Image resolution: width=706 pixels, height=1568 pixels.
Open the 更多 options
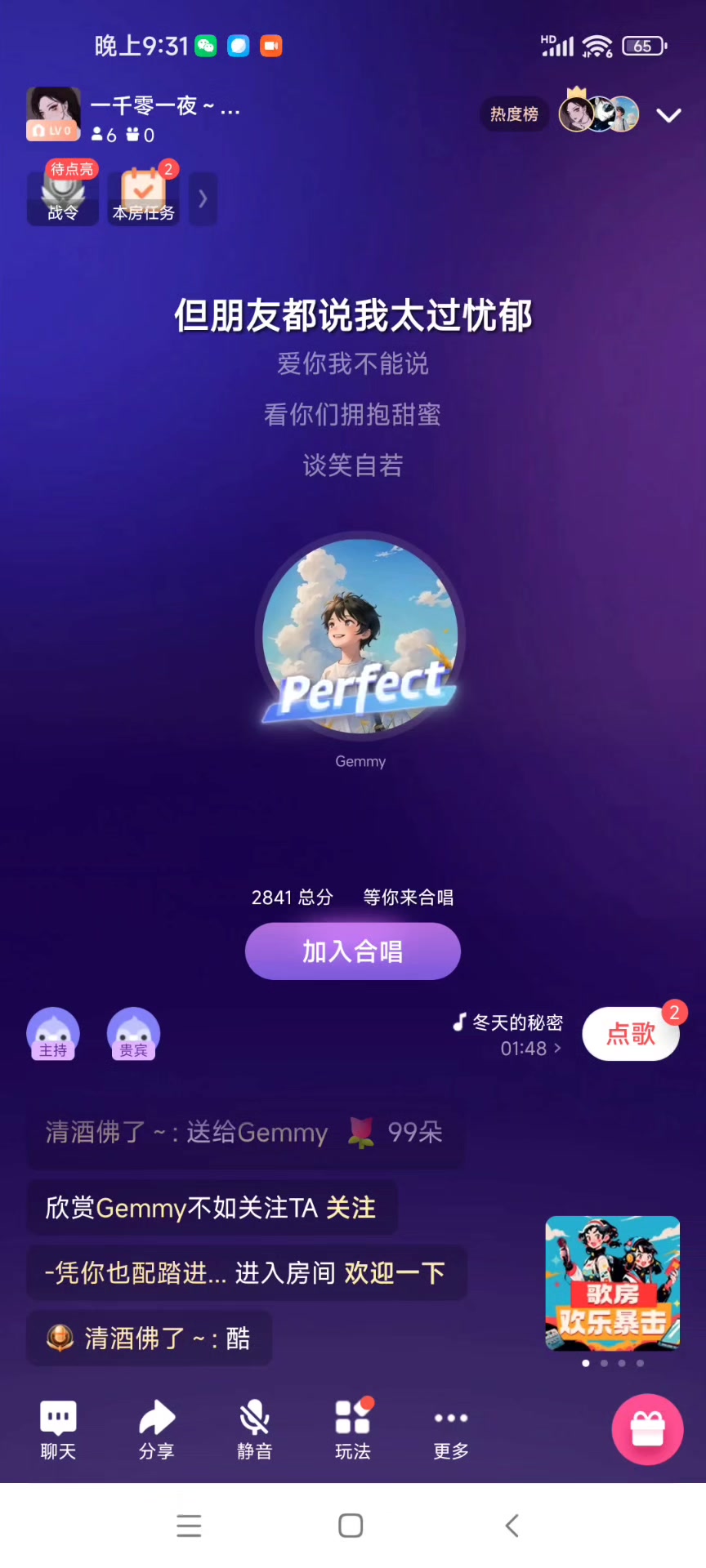(x=450, y=1429)
